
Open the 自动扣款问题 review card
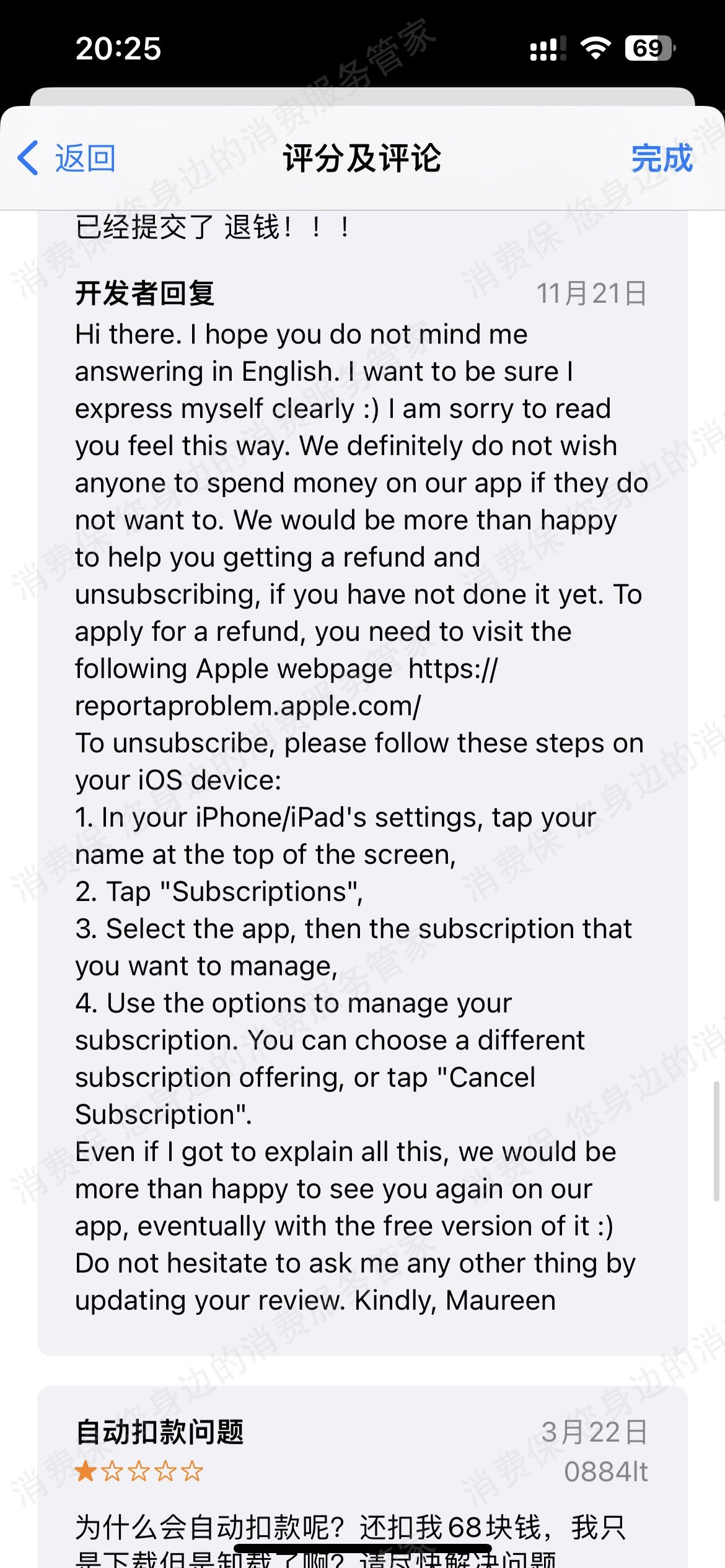click(x=362, y=1476)
